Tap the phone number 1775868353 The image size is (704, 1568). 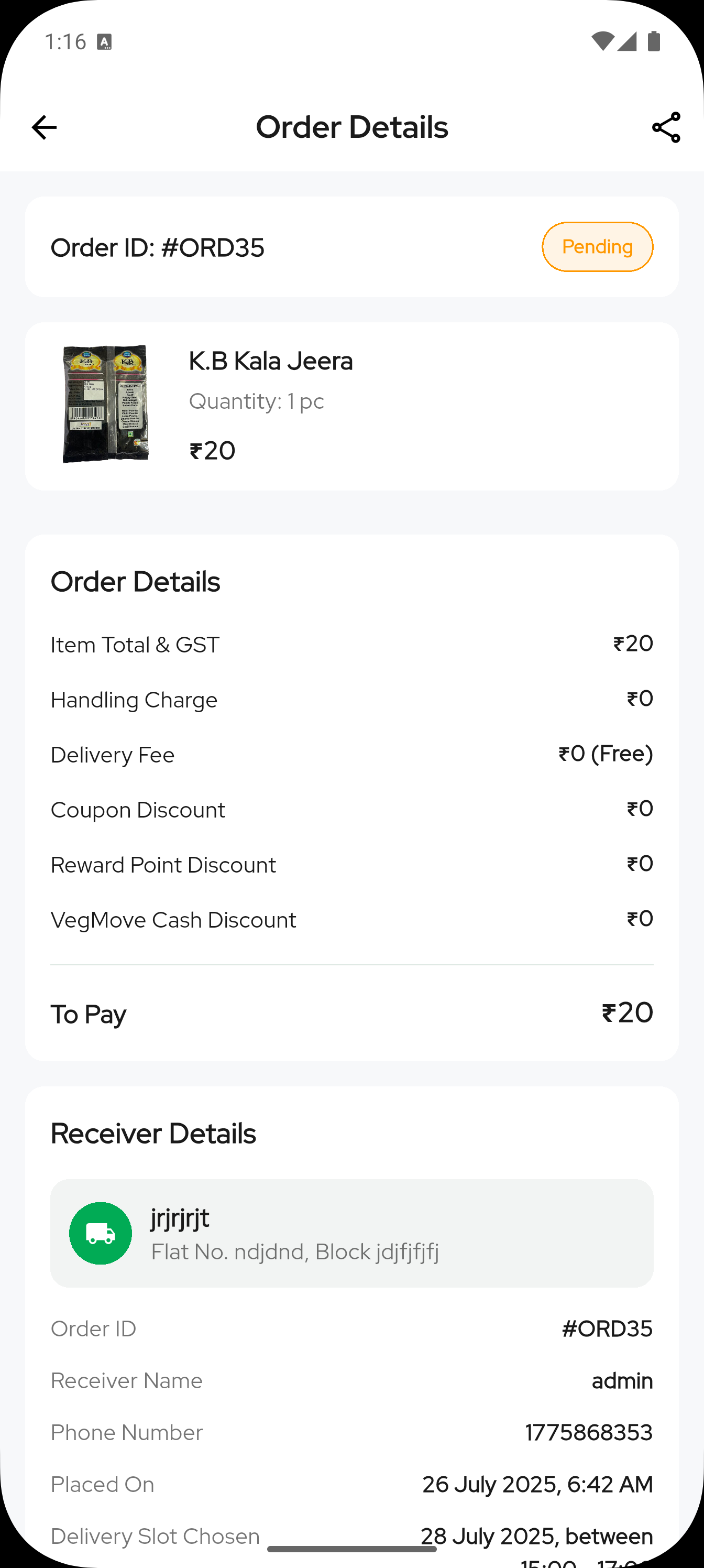[x=588, y=1432]
